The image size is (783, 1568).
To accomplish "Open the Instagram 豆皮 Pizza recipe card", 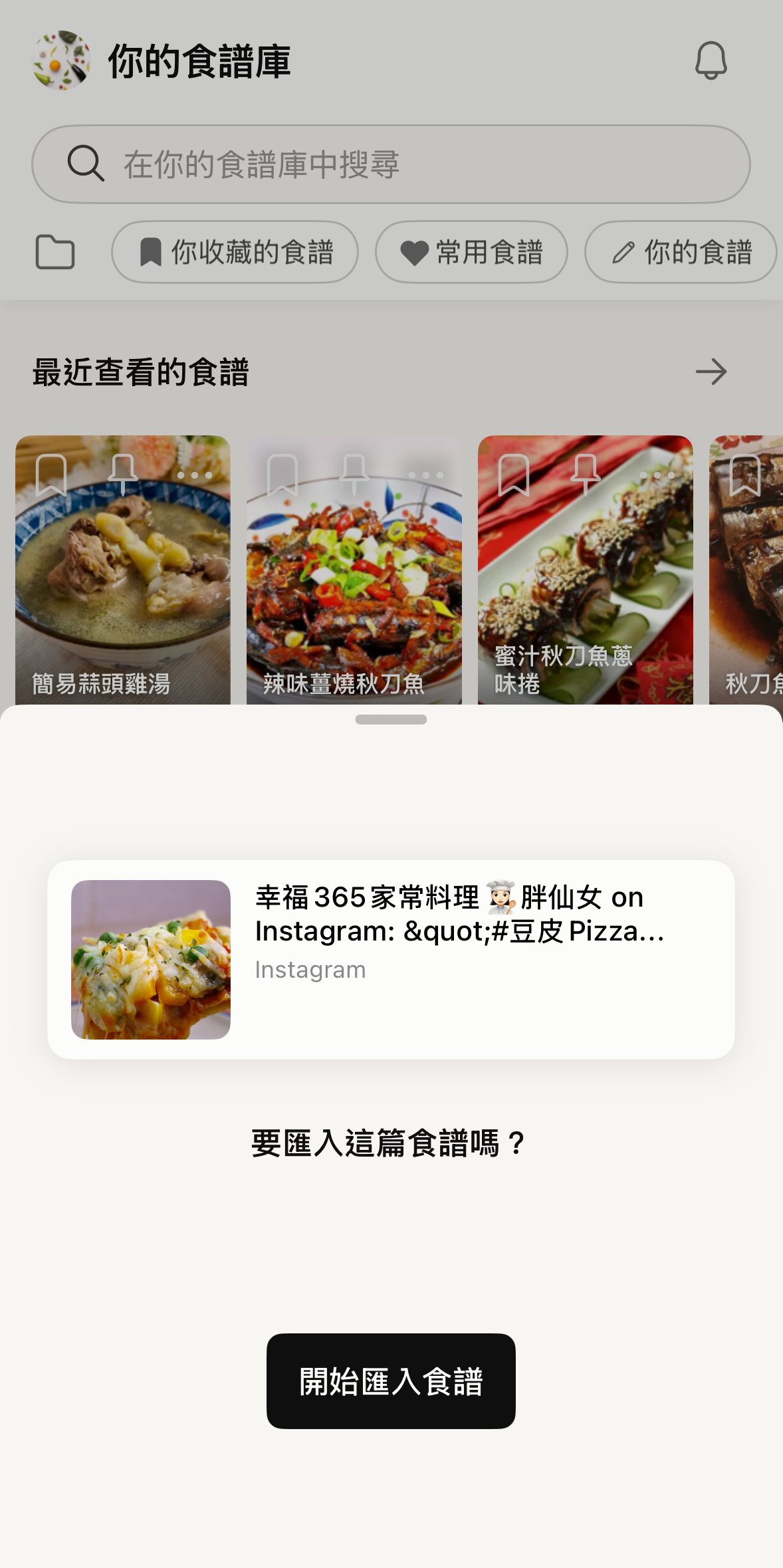I will pos(391,959).
